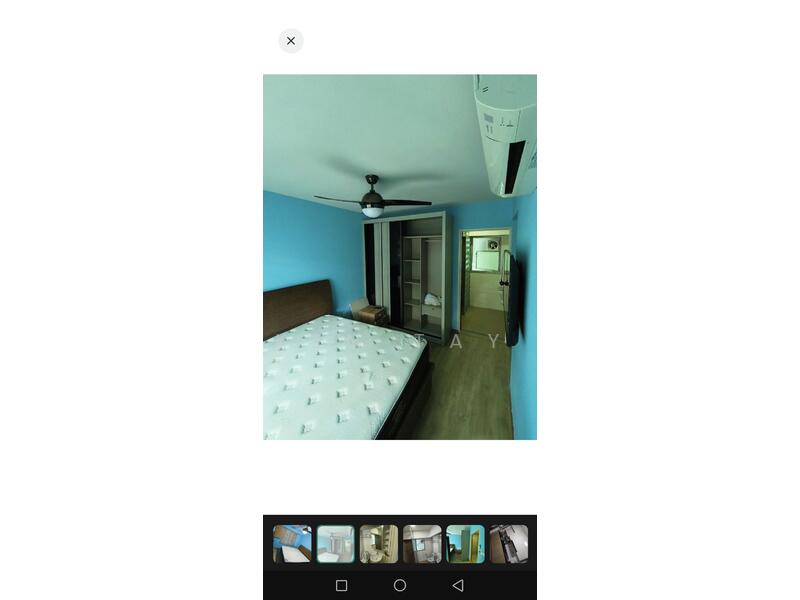Select the highlighted second bedroom thumbnail
The width and height of the screenshot is (800, 600).
(x=336, y=544)
